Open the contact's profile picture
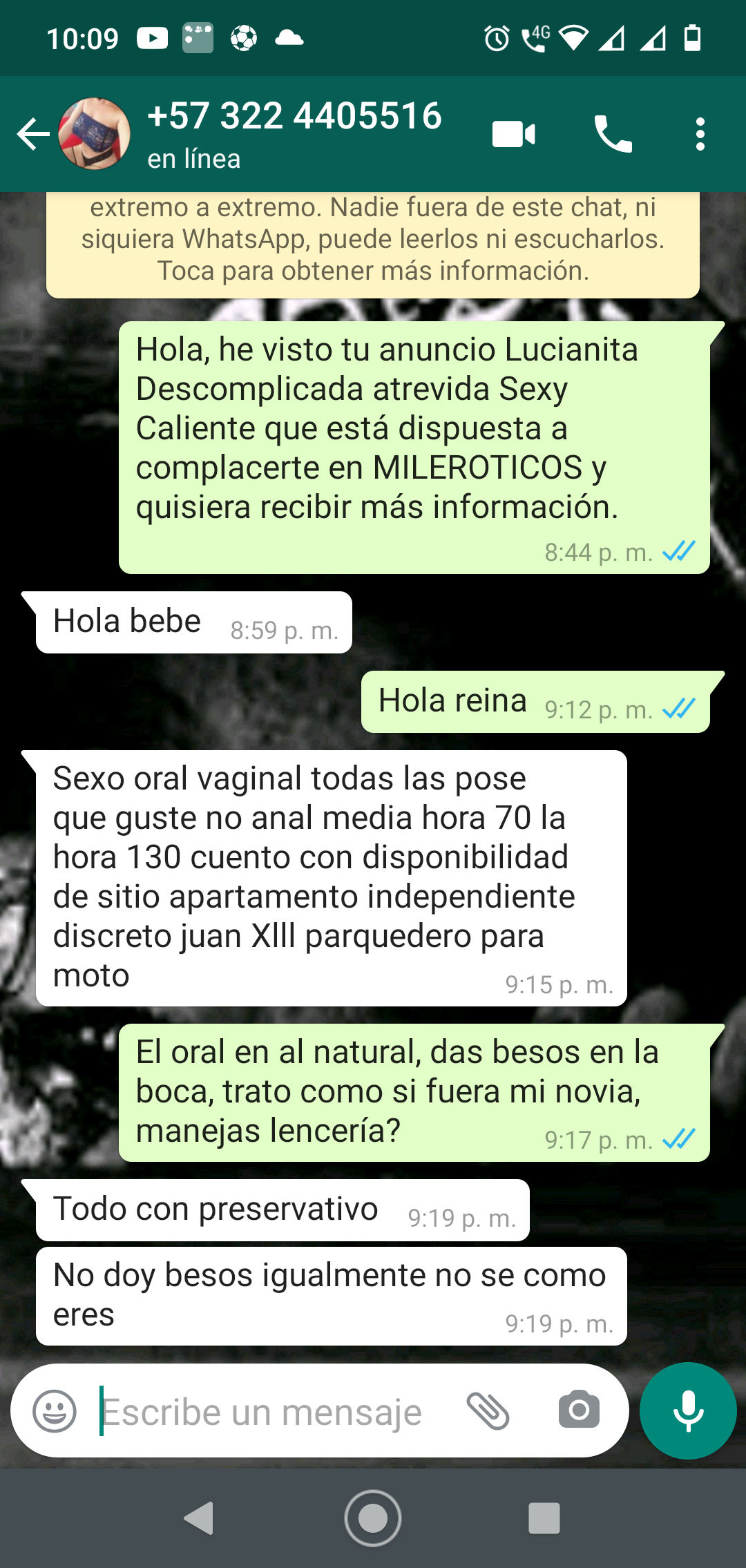The height and width of the screenshot is (1568, 746). pos(95,134)
